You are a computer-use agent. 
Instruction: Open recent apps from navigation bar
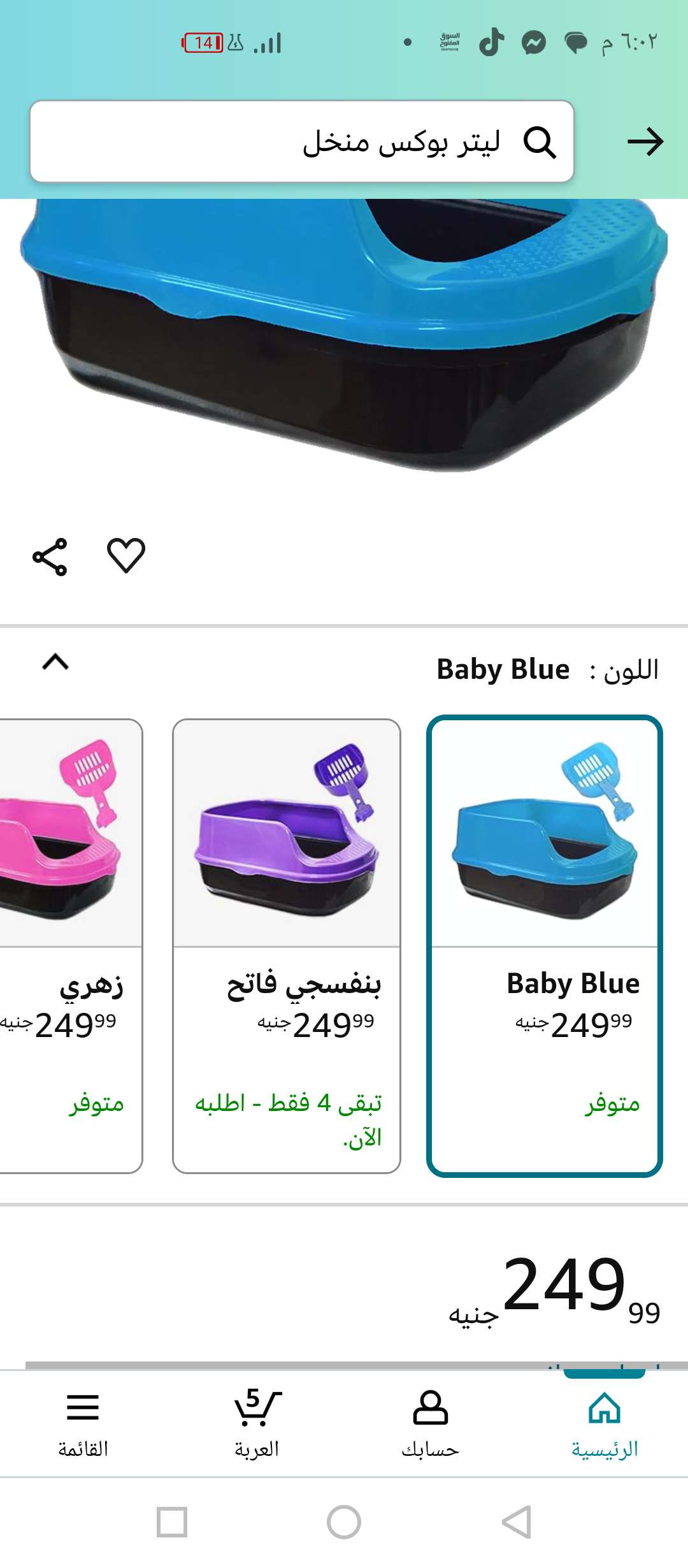point(172,1522)
